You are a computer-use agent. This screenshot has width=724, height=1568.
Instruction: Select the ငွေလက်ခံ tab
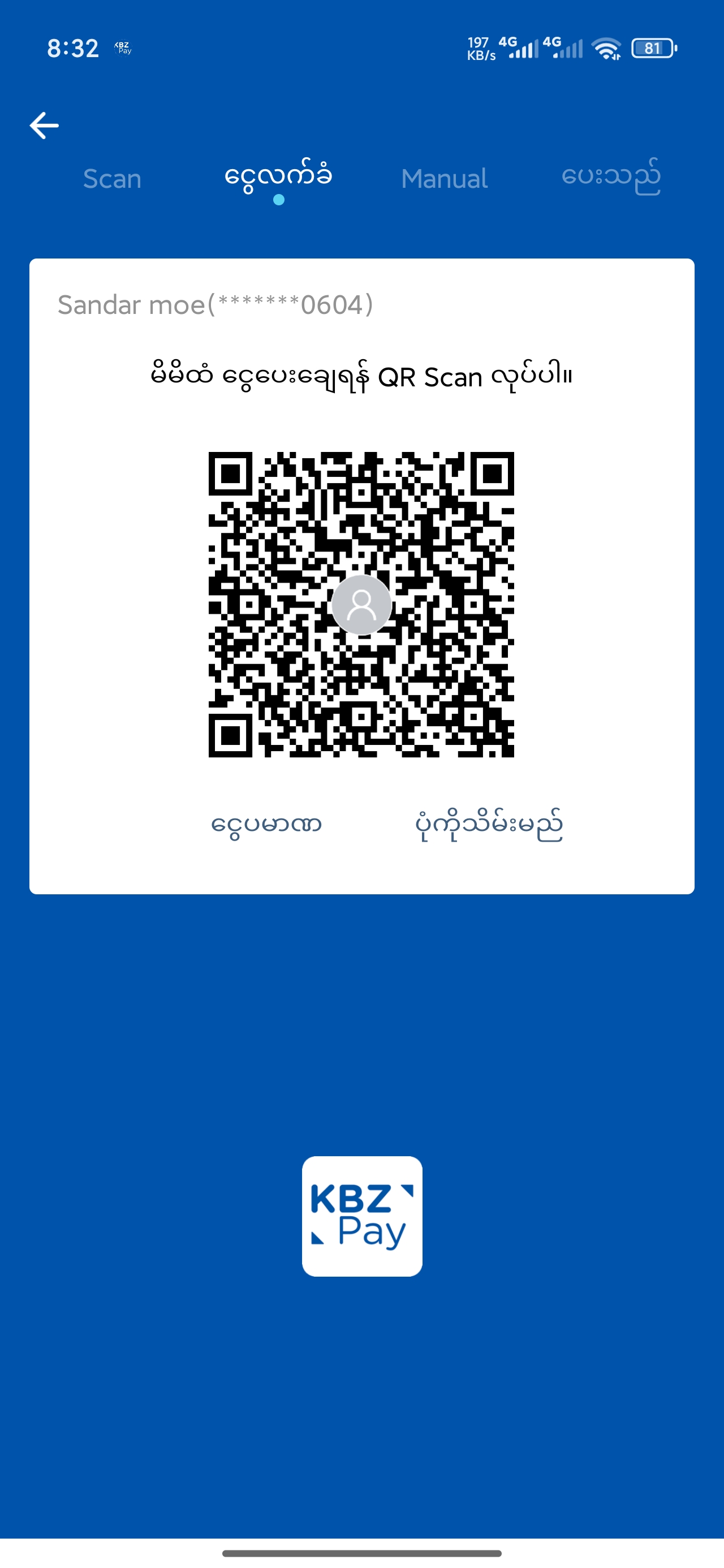278,178
